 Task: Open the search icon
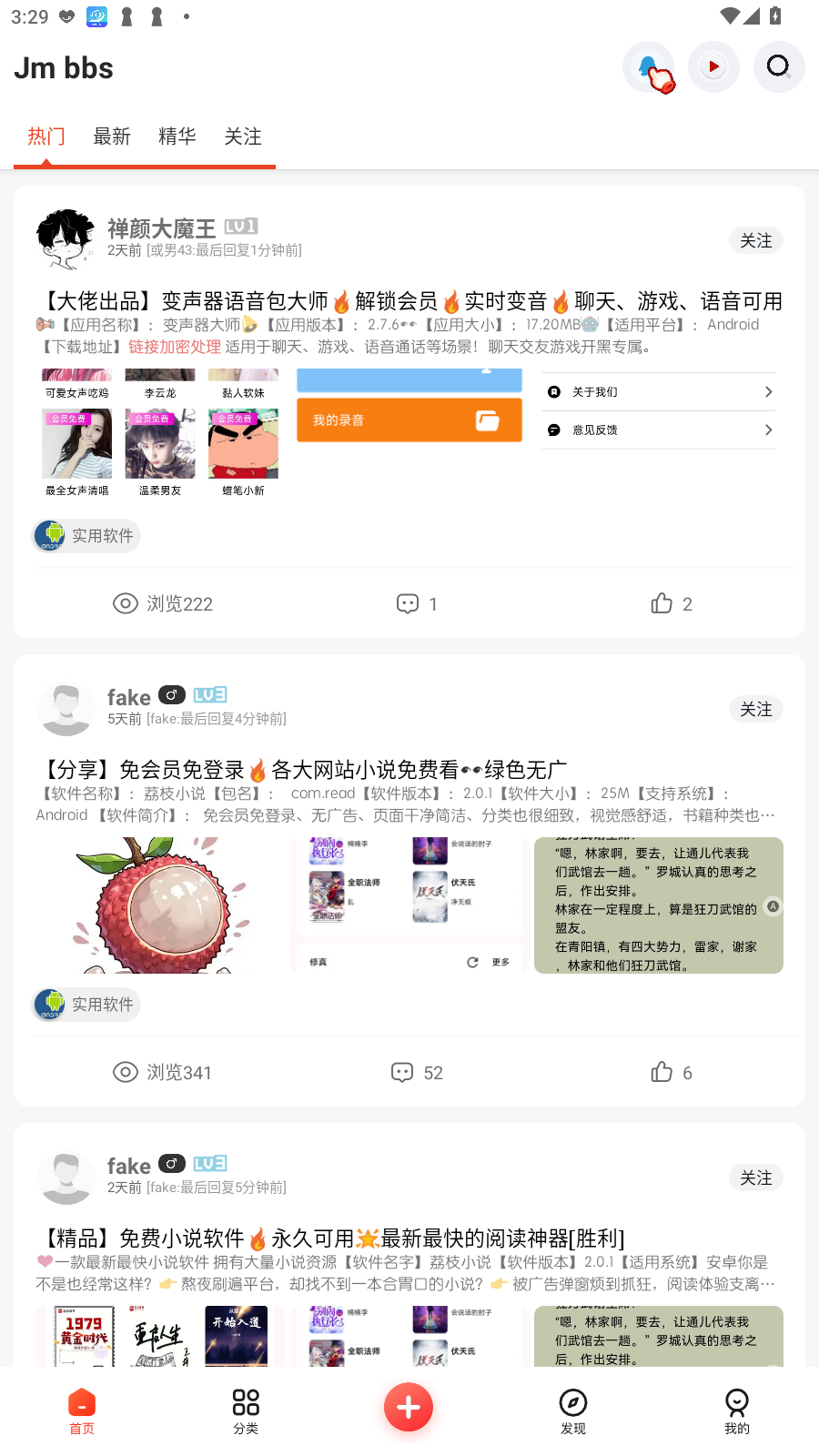(779, 67)
